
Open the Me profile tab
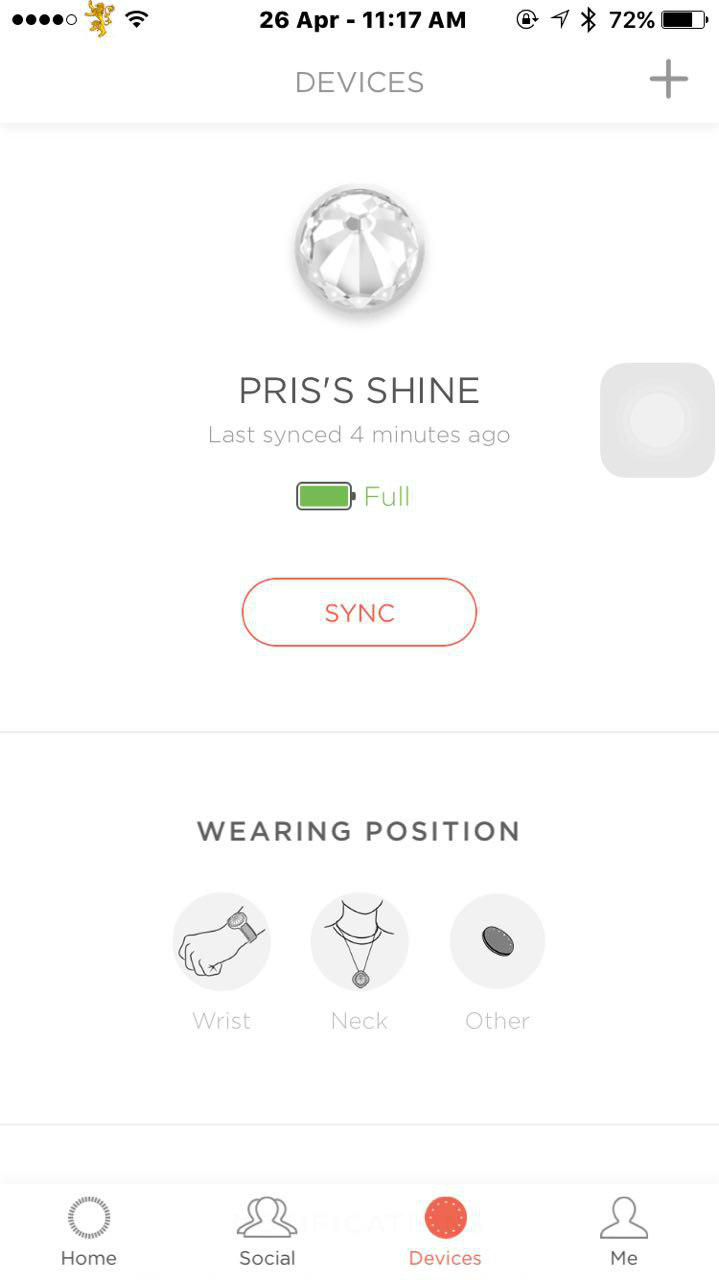(x=624, y=1231)
